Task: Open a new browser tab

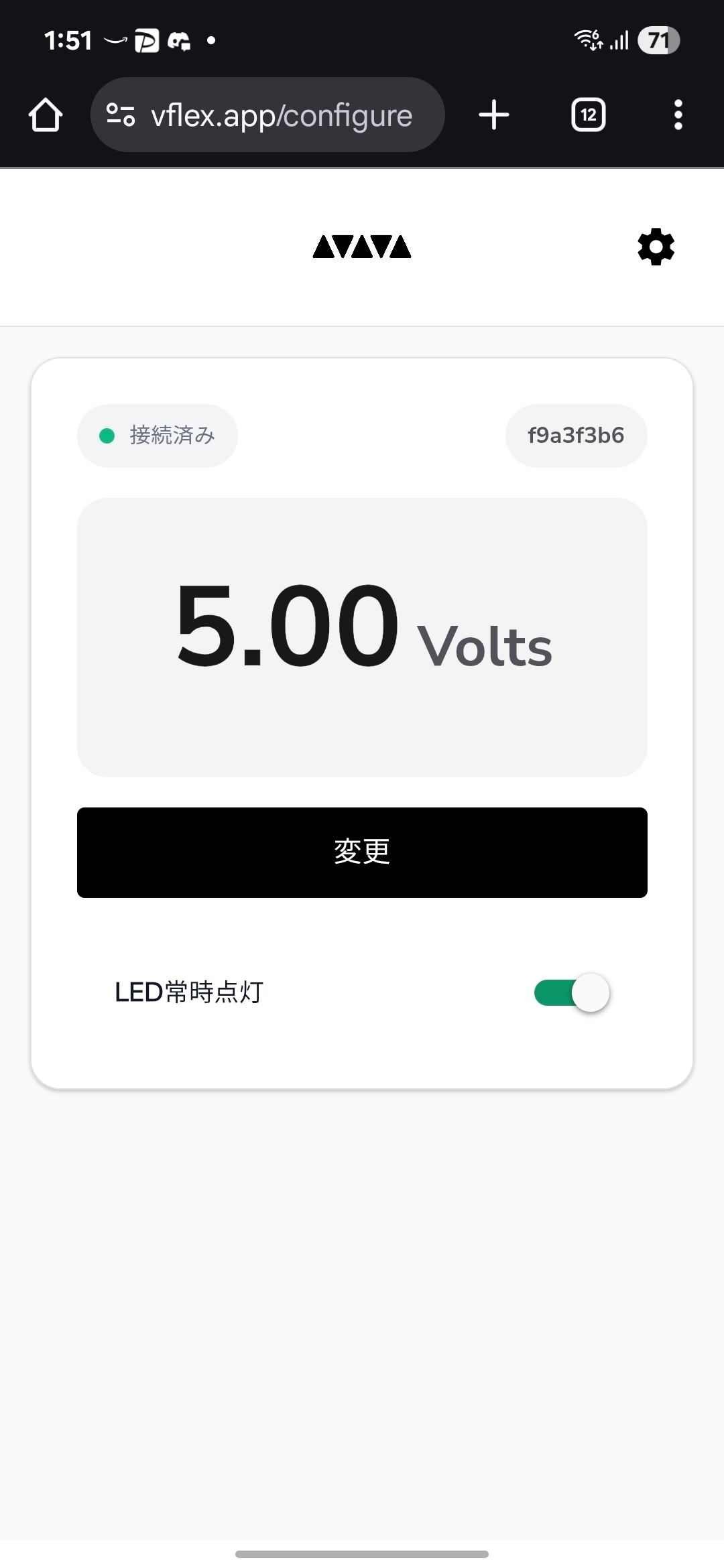Action: point(494,115)
